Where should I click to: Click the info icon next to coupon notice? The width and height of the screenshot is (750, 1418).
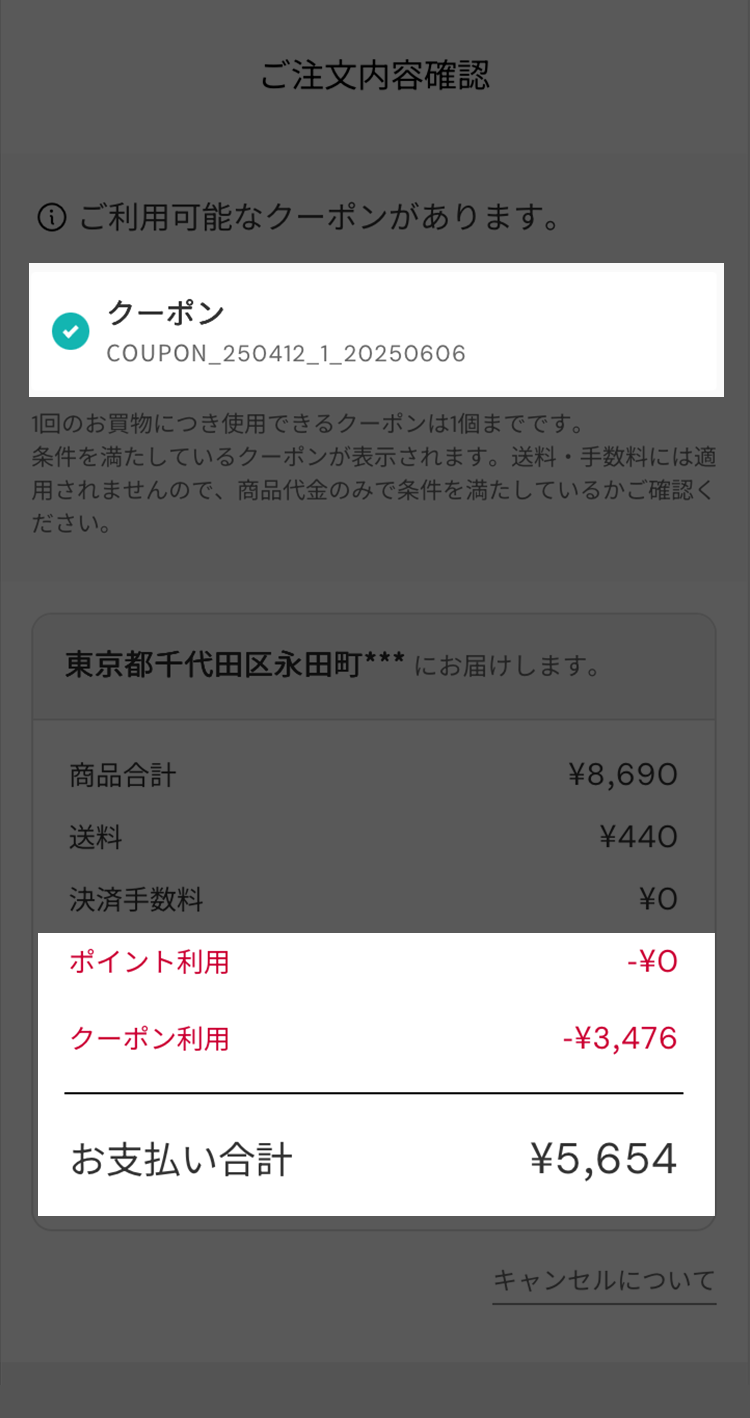(x=52, y=216)
